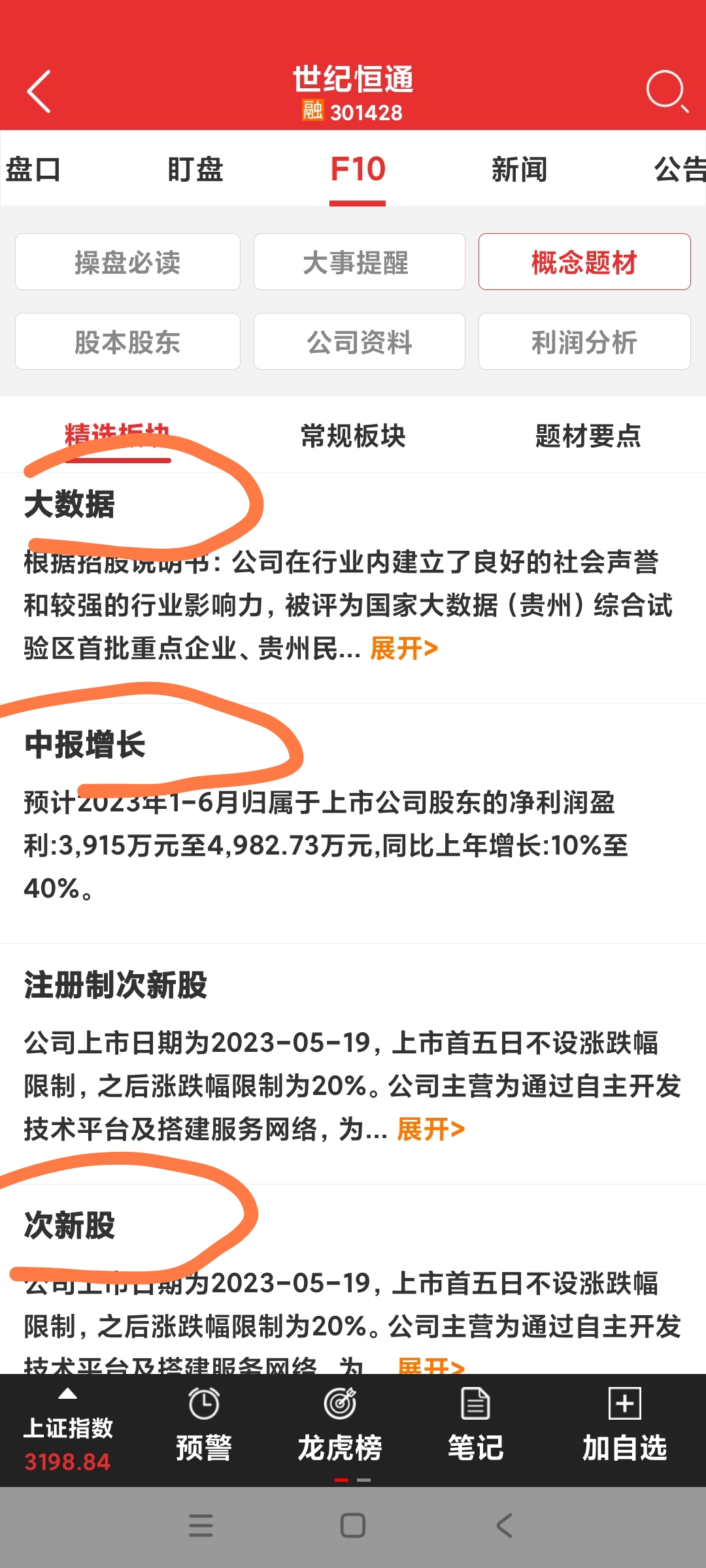The width and height of the screenshot is (706, 1568).
Task: Switch to the 盘口 tab
Action: pos(33,170)
